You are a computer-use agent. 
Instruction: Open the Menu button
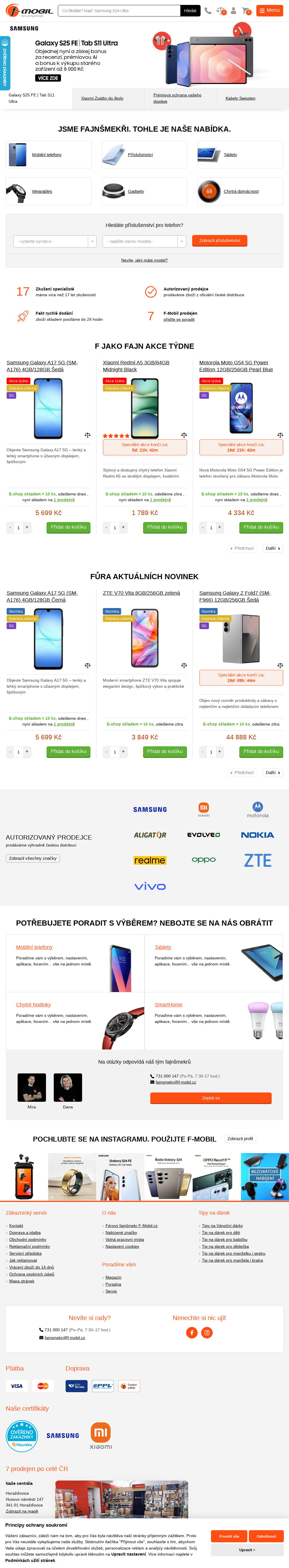(269, 10)
